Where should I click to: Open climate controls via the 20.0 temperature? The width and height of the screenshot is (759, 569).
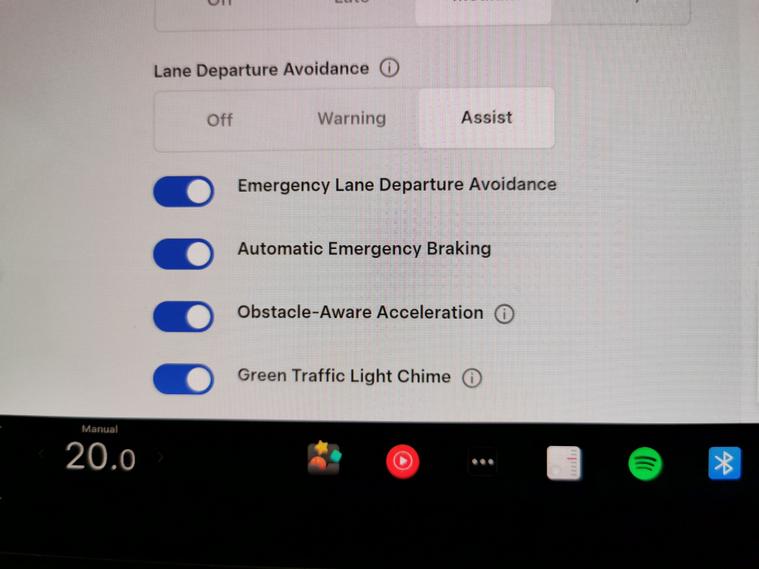100,457
